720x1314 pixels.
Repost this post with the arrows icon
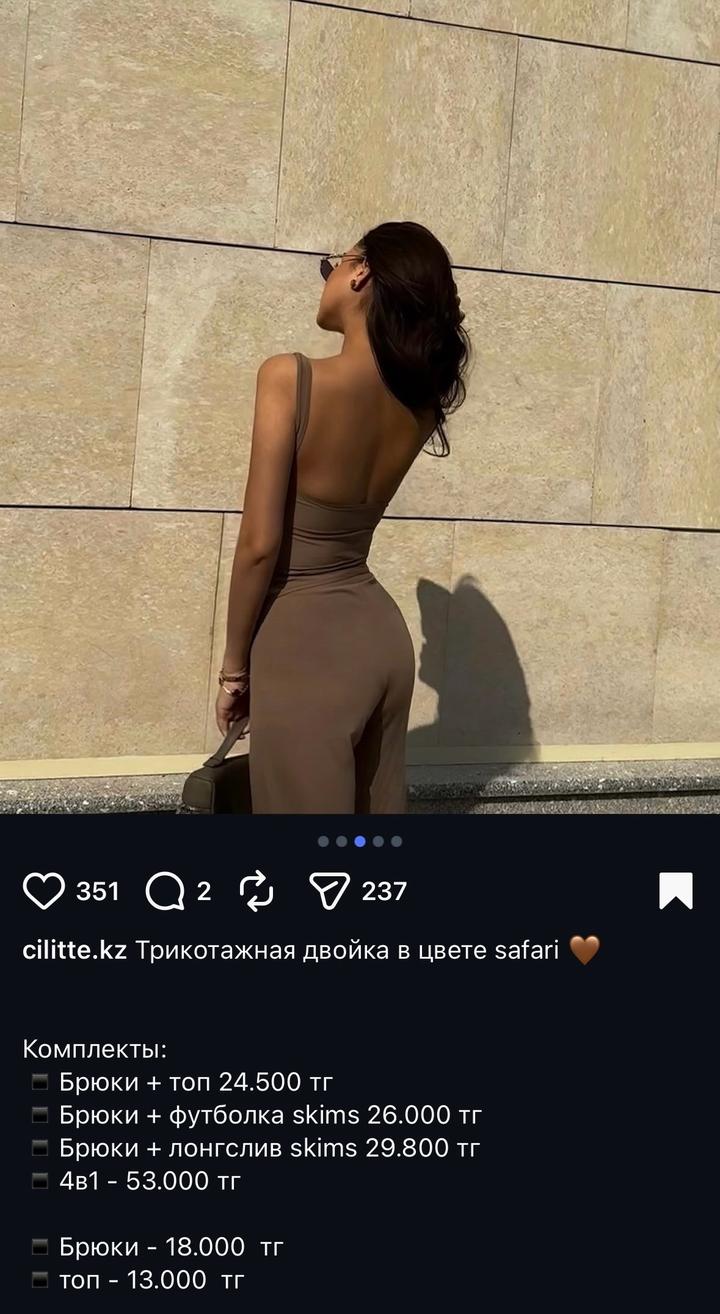(x=257, y=890)
